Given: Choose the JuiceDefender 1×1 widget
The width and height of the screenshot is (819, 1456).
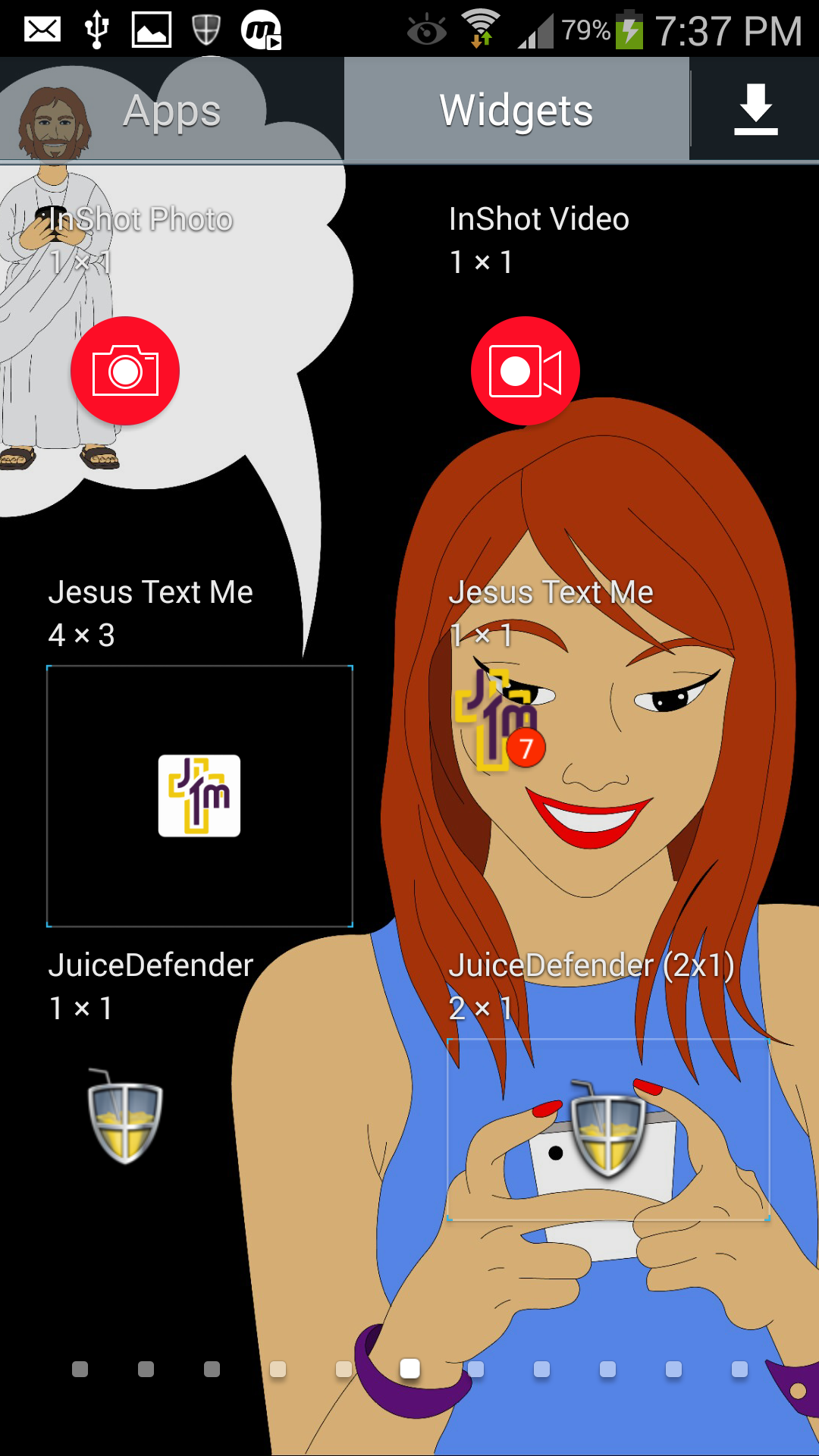Looking at the screenshot, I should [125, 1118].
